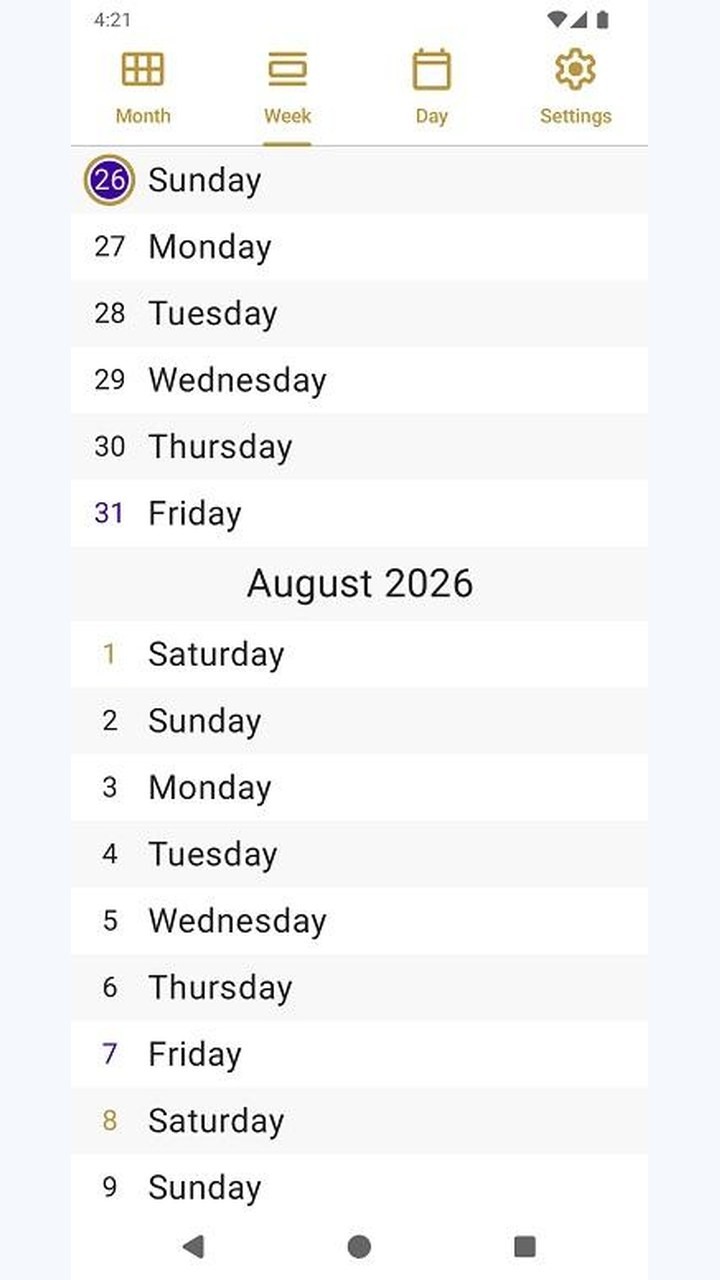
Task: Go back with the system back button
Action: 194,1246
